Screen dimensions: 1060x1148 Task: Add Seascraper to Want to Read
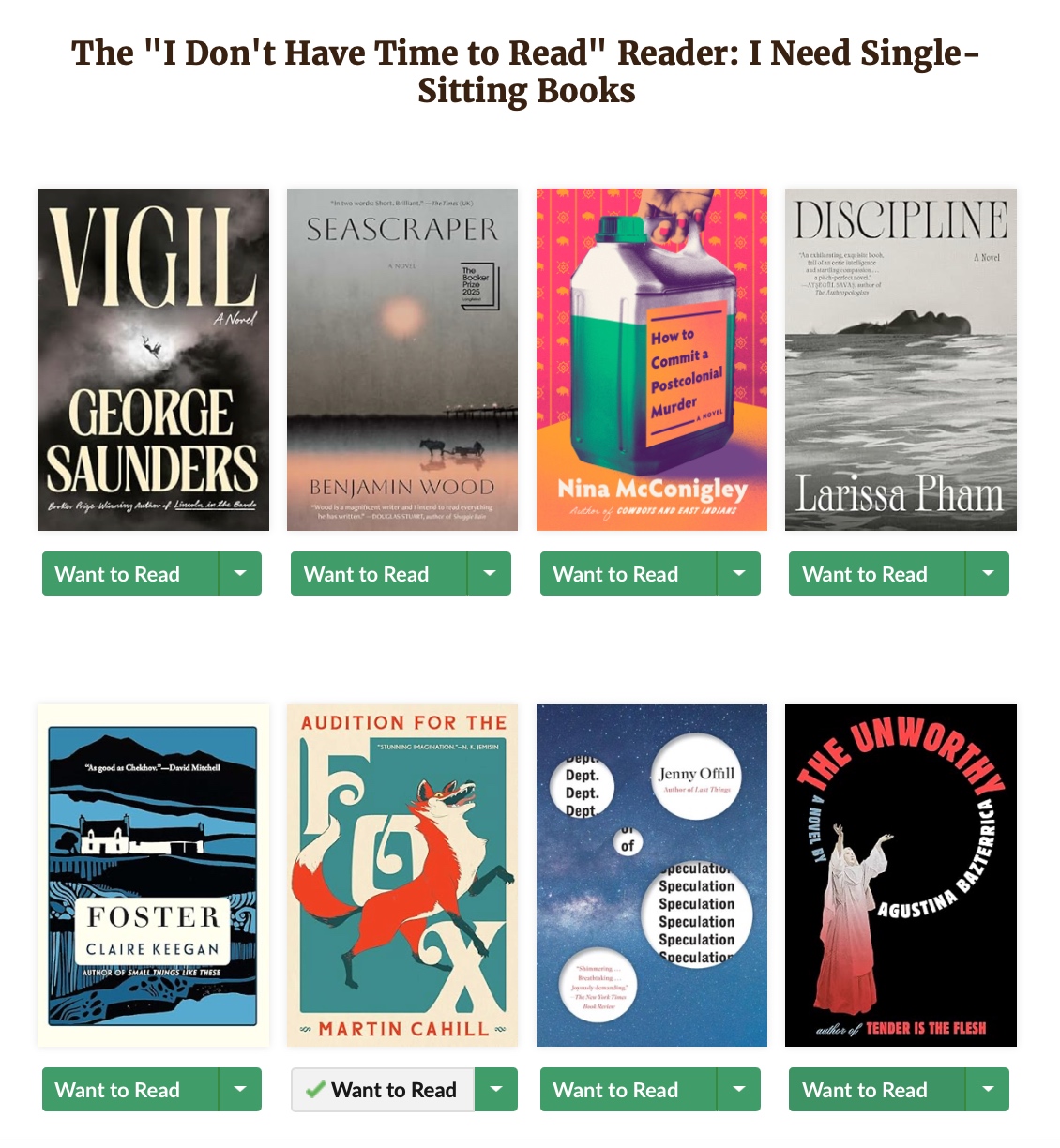[x=378, y=574]
